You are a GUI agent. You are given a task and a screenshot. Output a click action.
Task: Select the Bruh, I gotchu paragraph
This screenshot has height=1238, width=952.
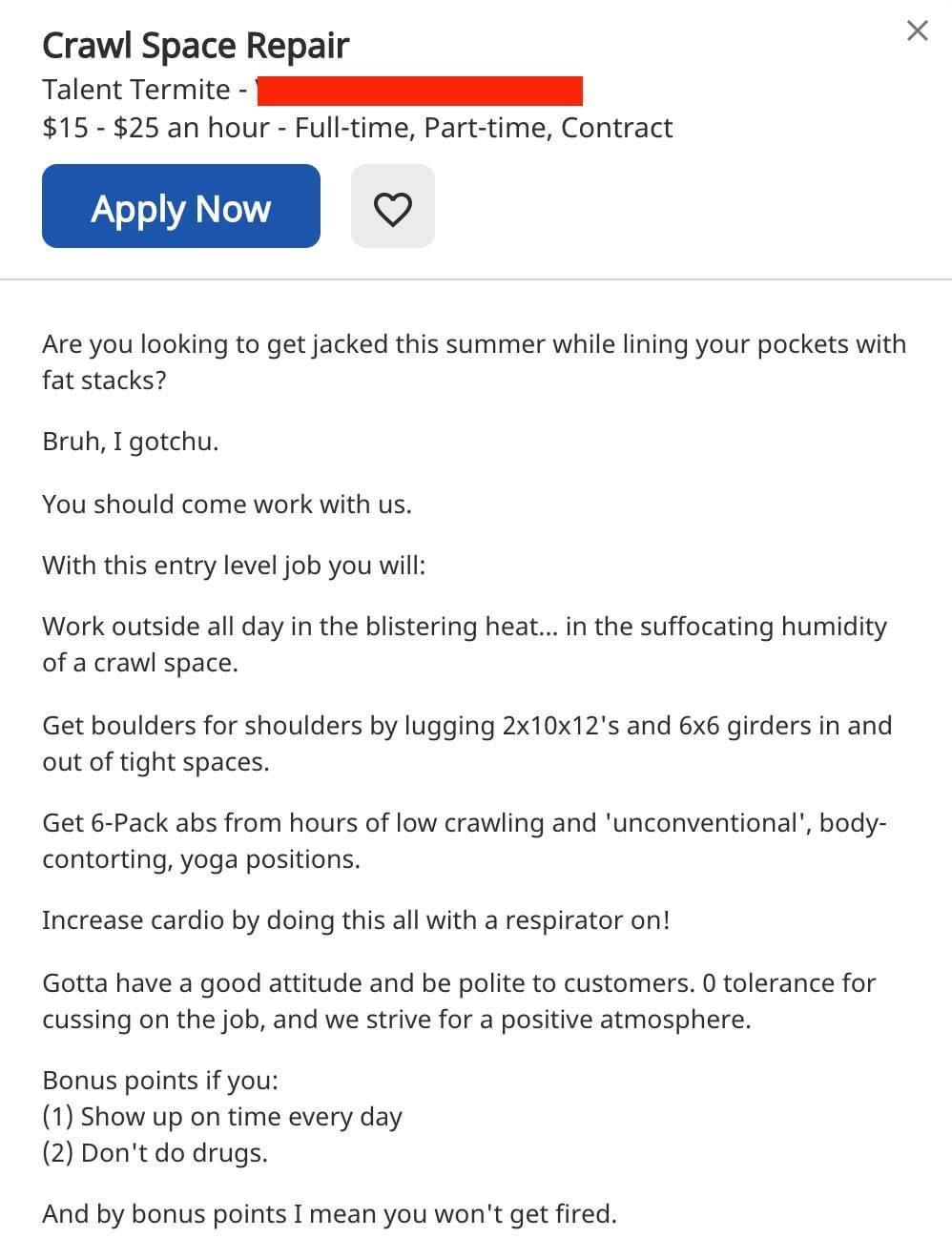[130, 441]
